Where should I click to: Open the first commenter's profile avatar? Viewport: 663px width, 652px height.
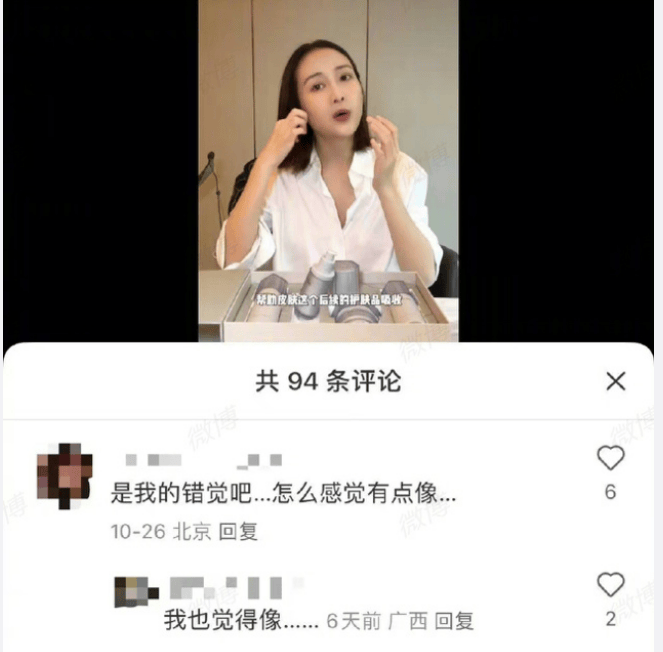64,474
